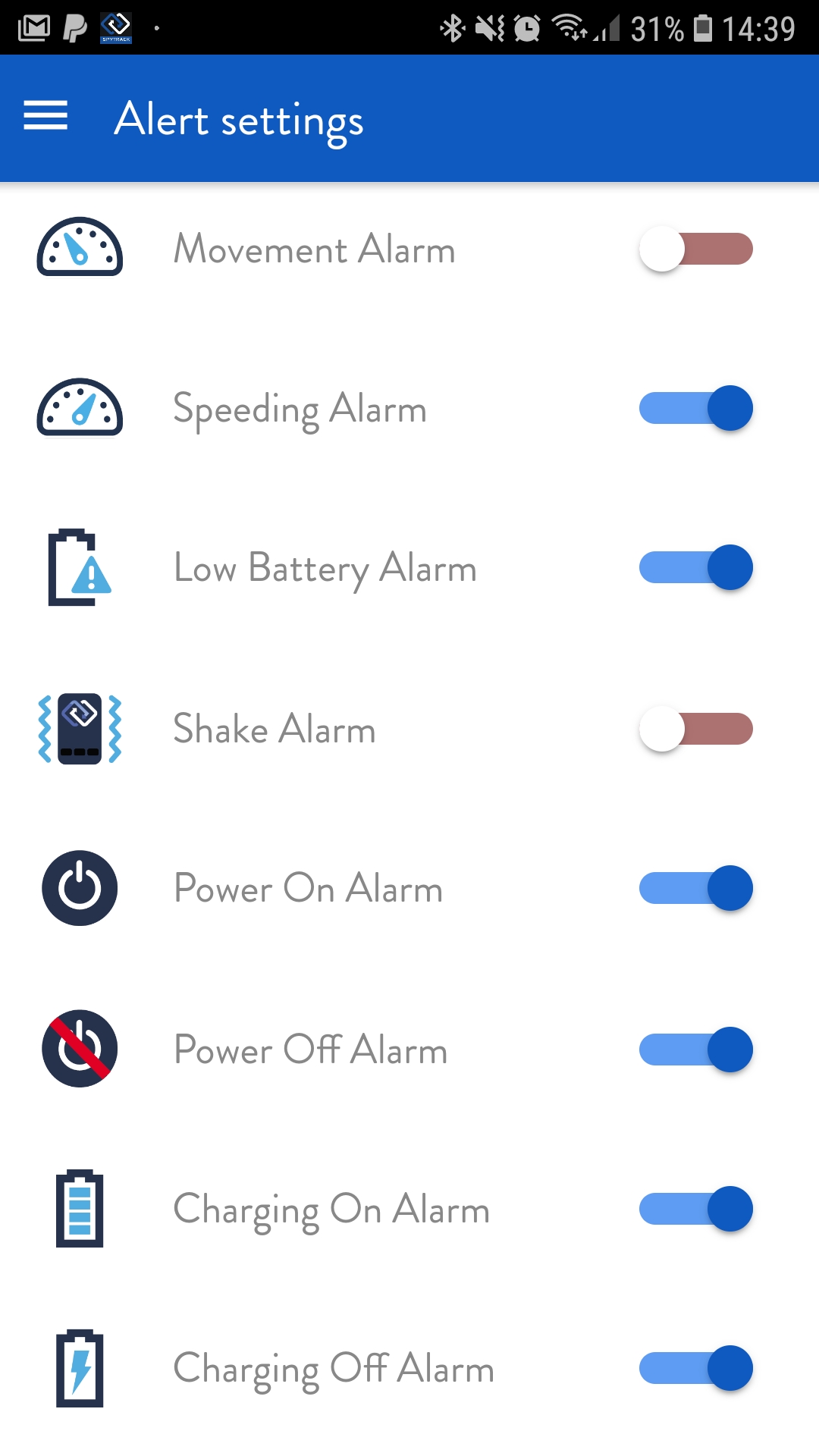
Task: Open the hamburger navigation menu
Action: pos(45,116)
